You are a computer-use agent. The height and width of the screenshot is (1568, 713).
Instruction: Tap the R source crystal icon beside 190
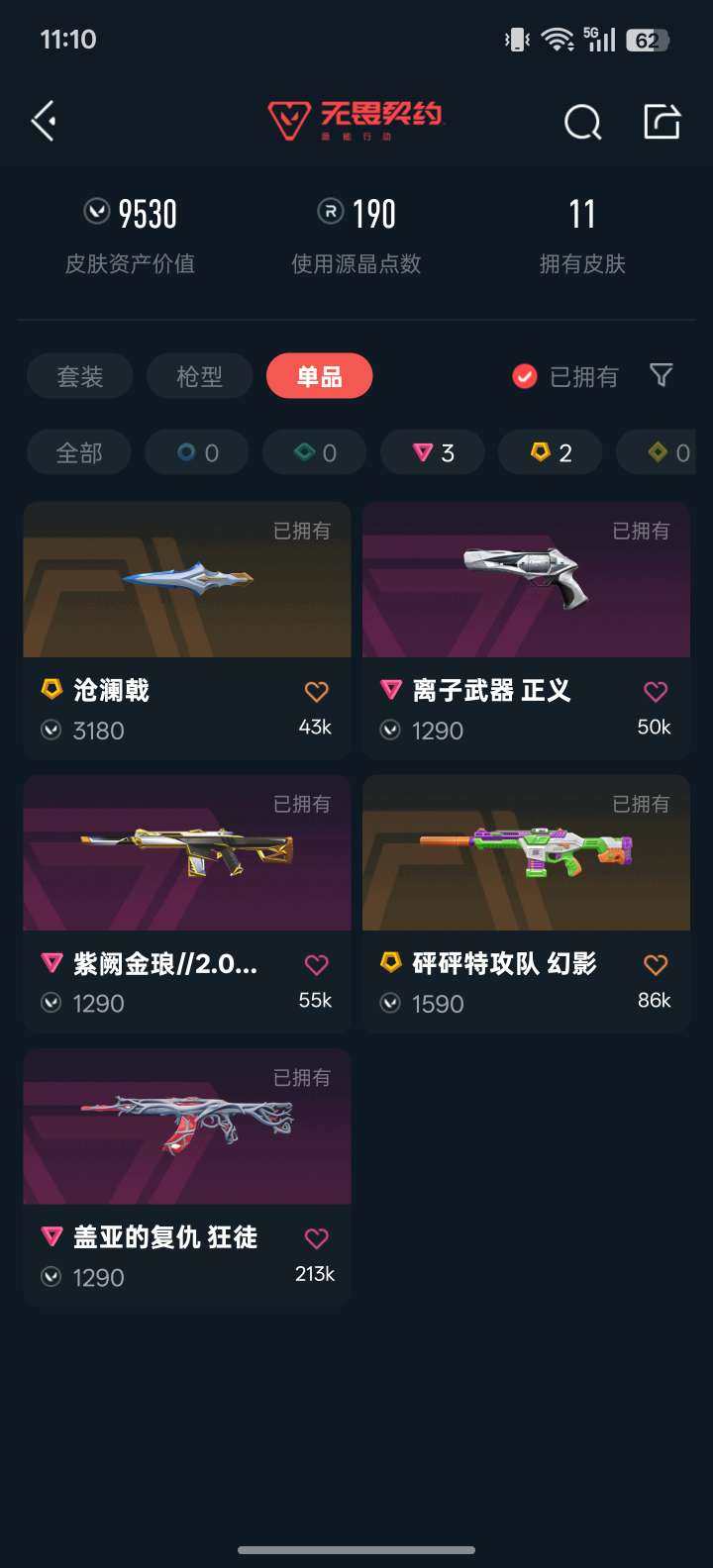tap(330, 213)
